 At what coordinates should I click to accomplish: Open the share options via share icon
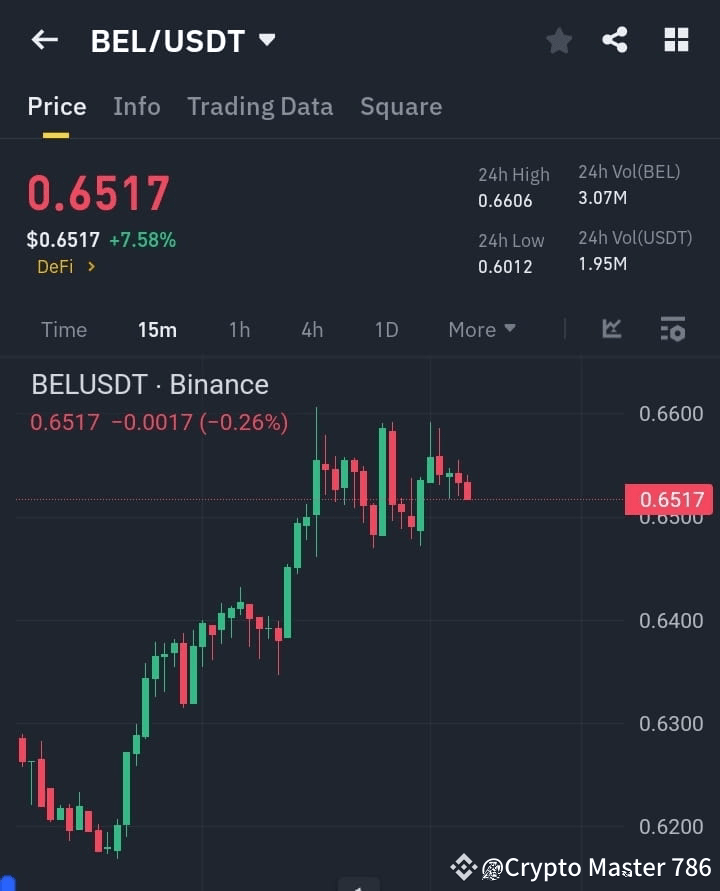(615, 40)
